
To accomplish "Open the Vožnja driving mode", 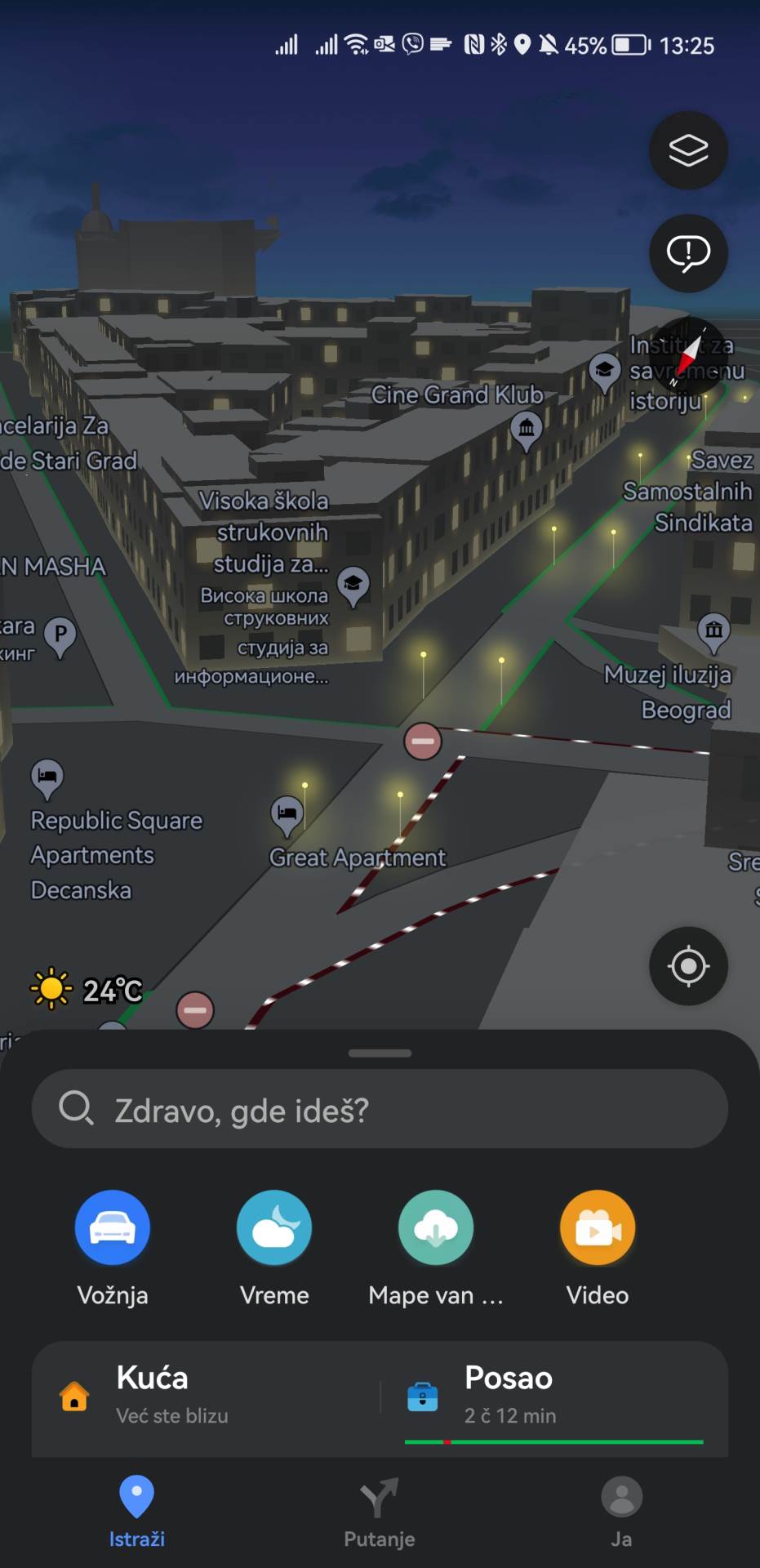I will 112,1227.
